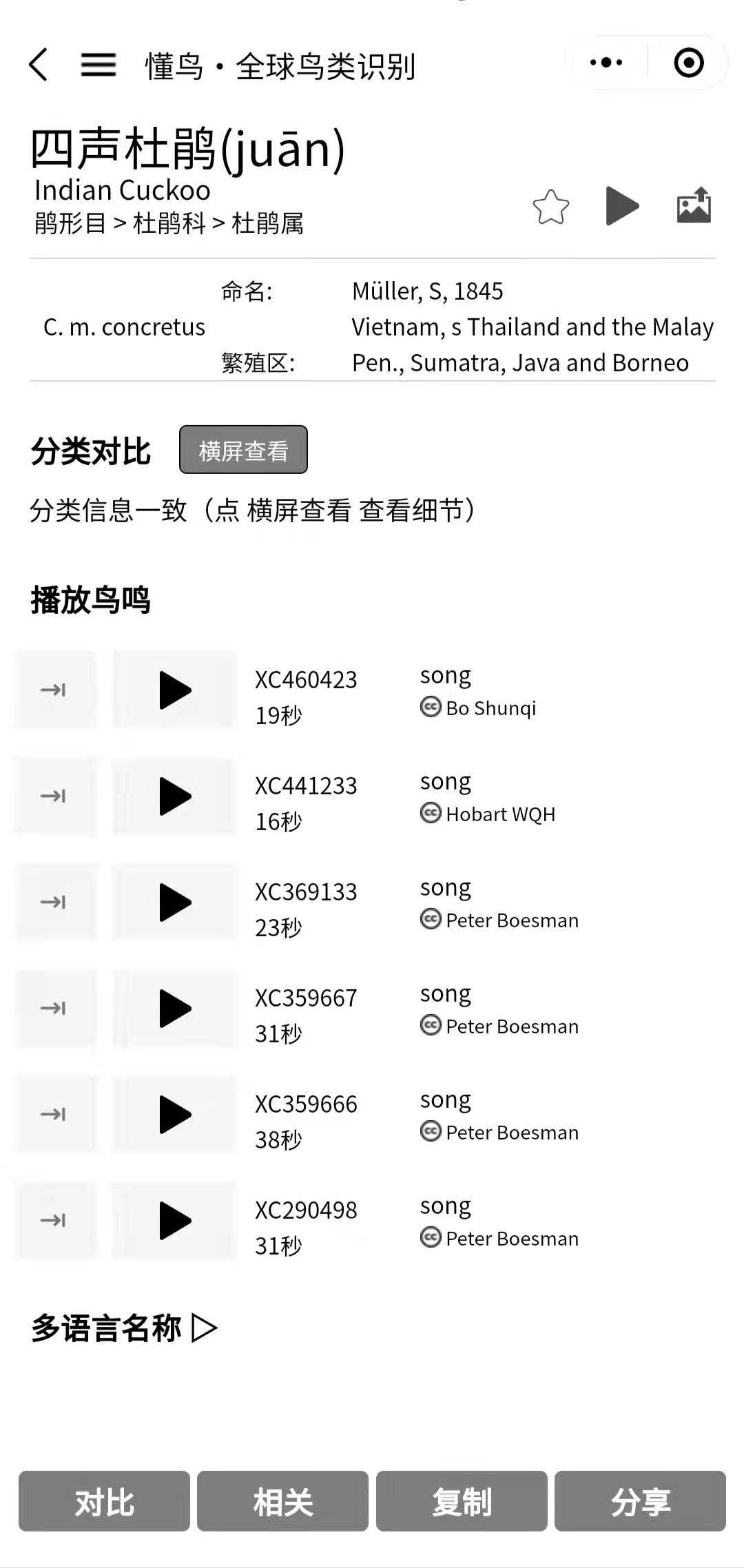
Task: Open the mini program more options dots
Action: click(606, 63)
